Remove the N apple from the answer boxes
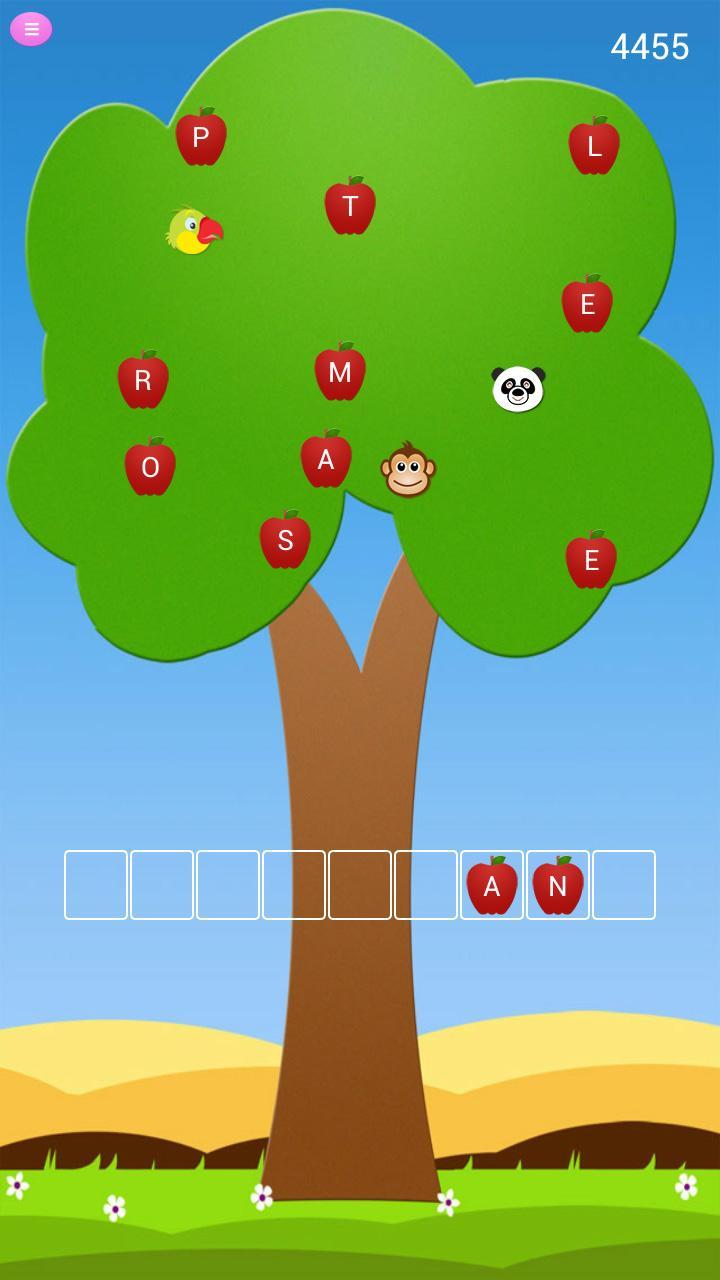Screen dimensions: 720x1280 558,887
